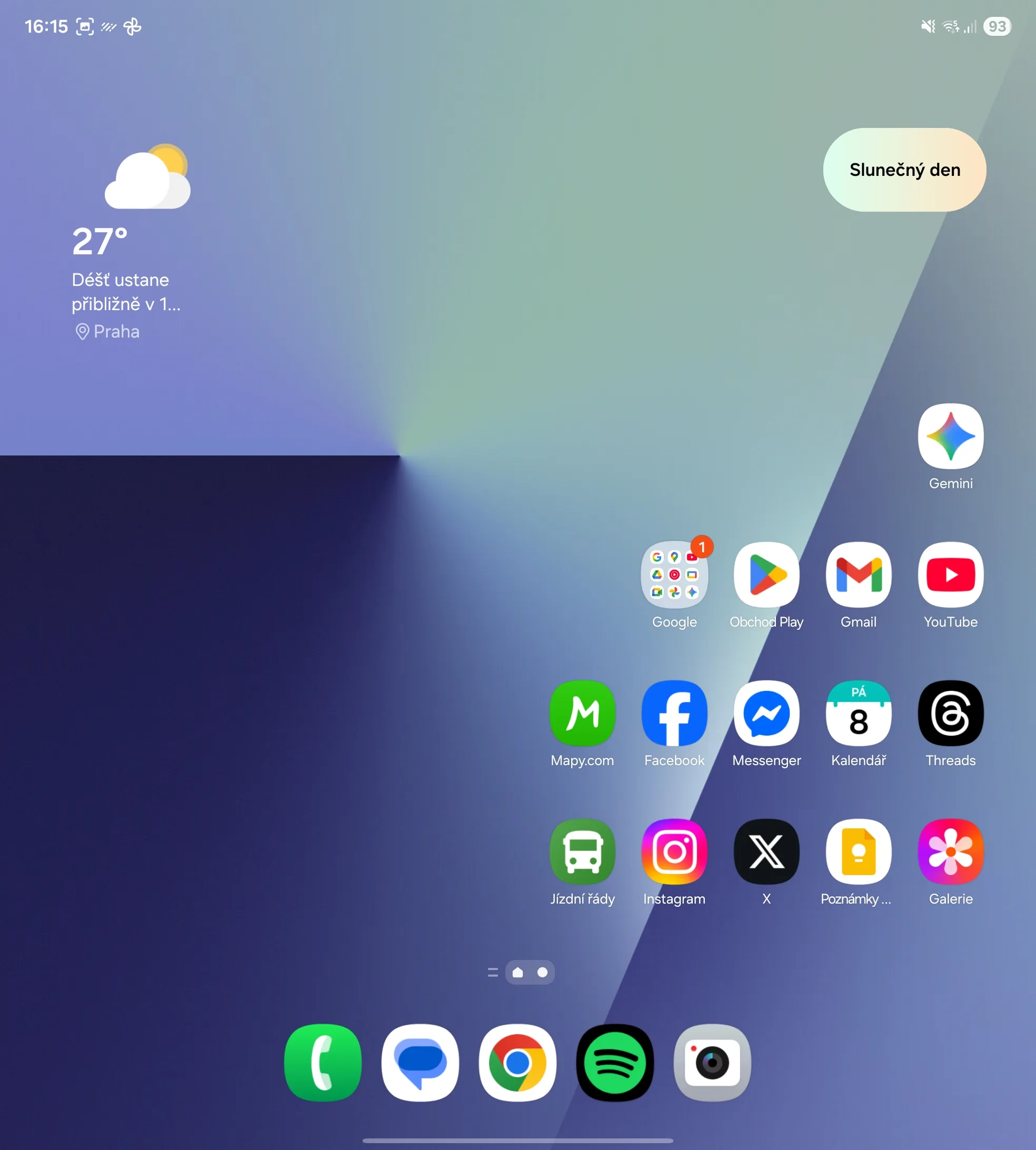Open the Phone dialer in dock

323,1062
